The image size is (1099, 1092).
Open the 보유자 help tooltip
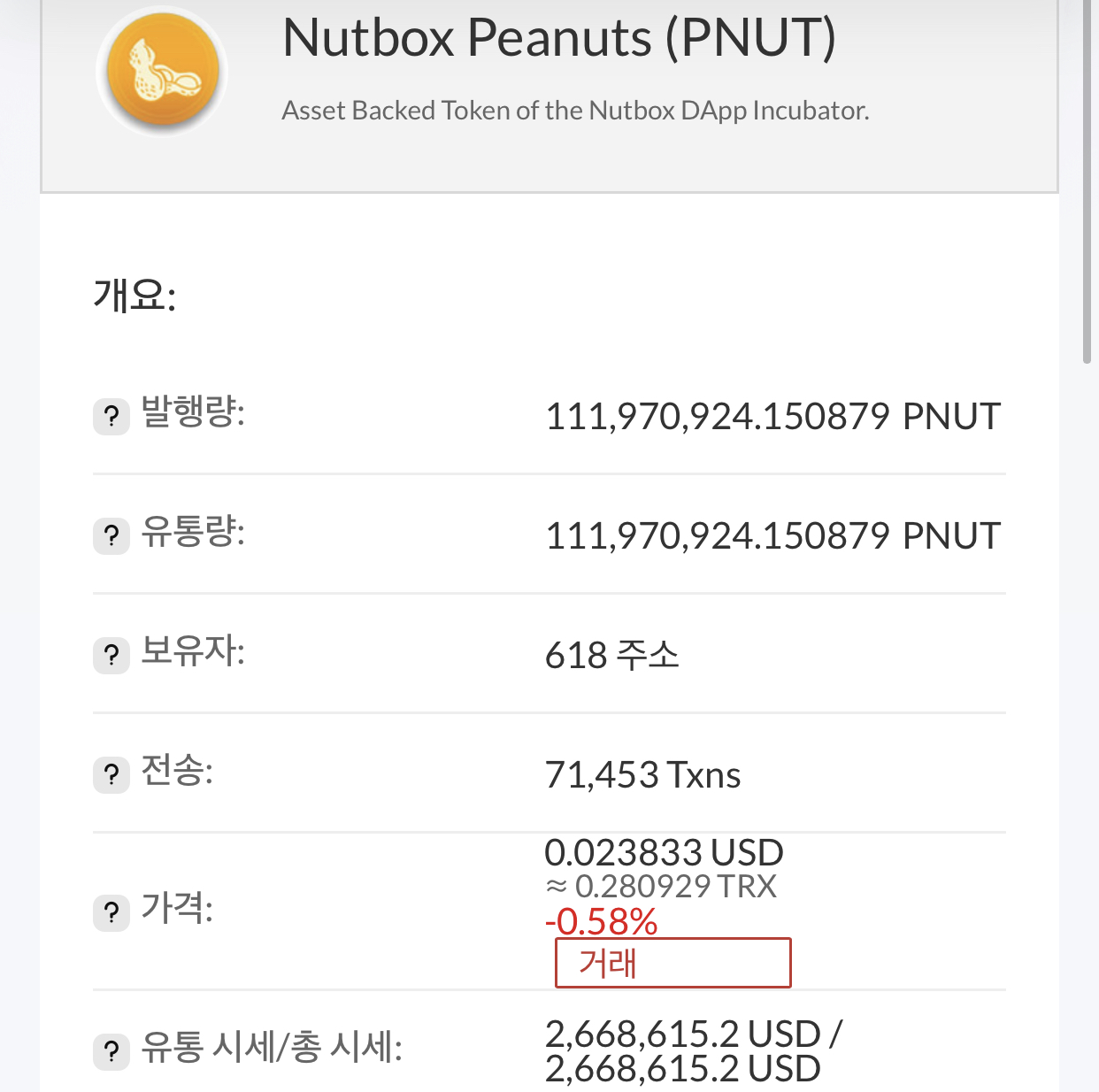[111, 655]
